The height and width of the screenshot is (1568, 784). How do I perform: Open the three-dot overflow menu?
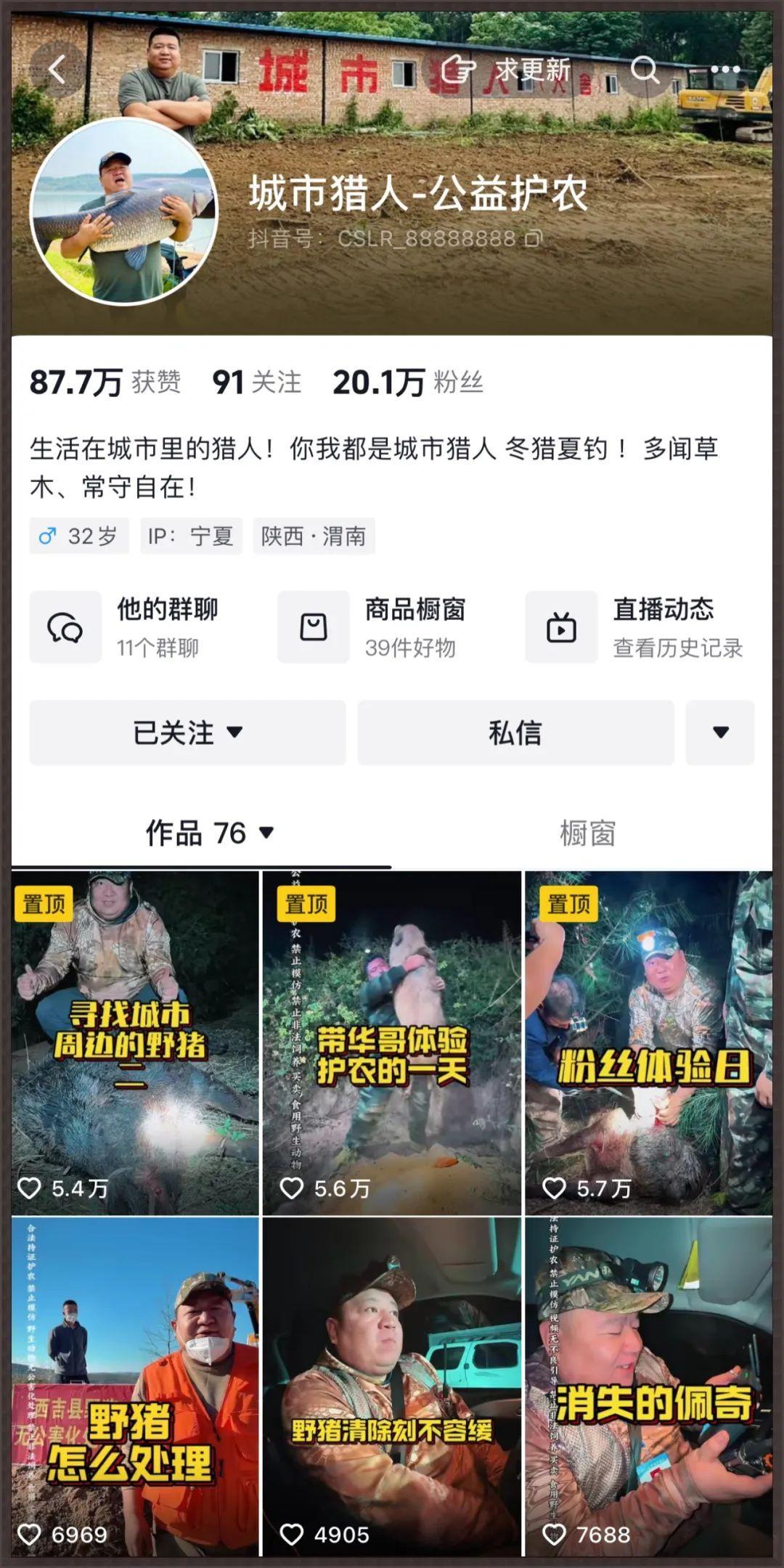[724, 70]
